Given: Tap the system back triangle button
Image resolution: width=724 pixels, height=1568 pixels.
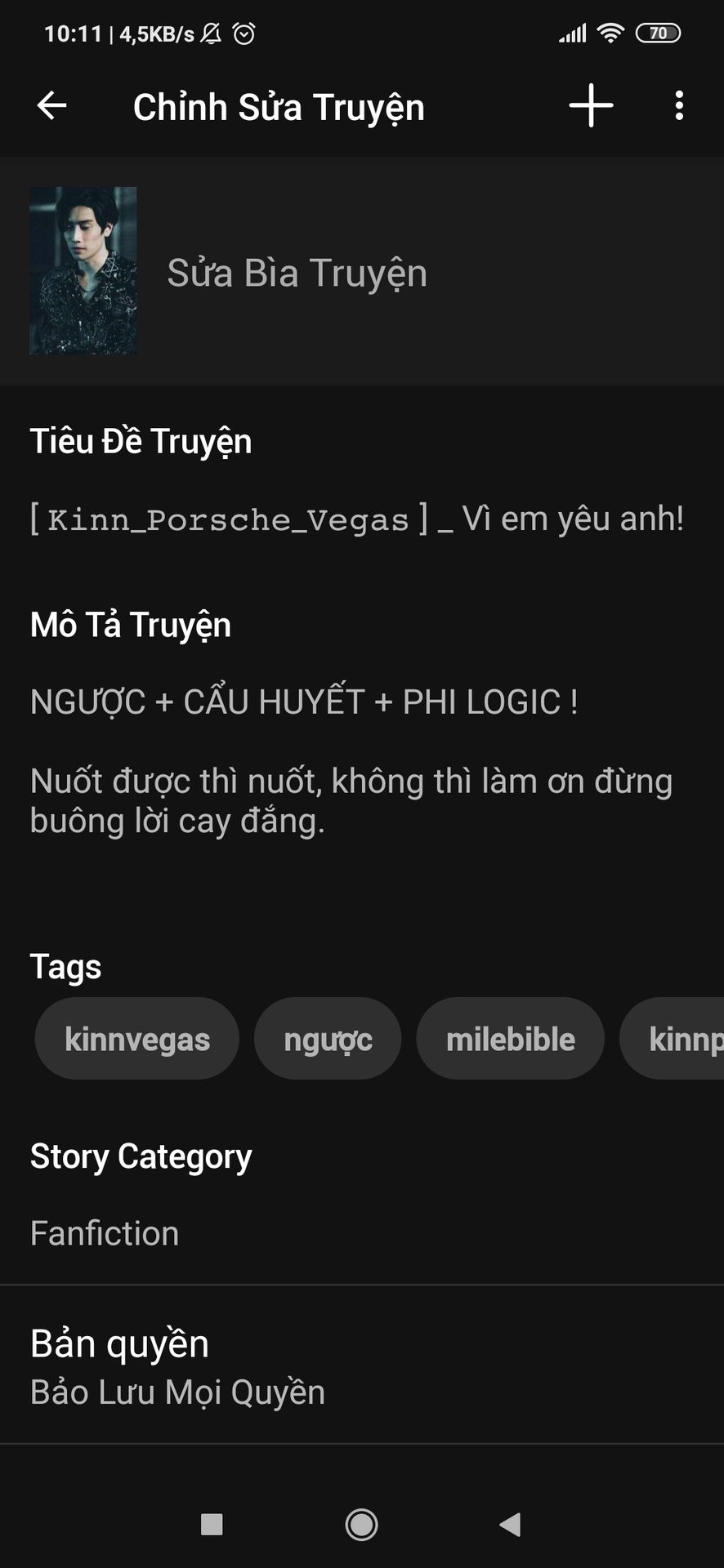Looking at the screenshot, I should click(510, 1524).
